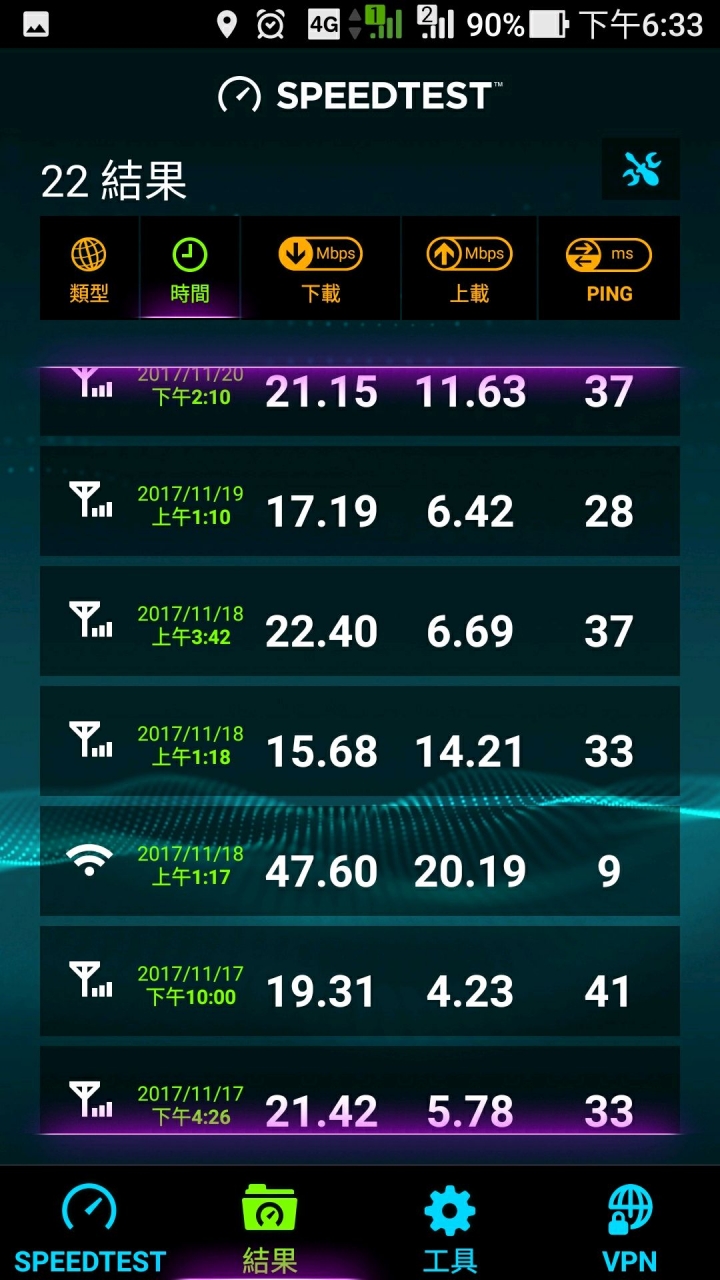Sort results by 時間 column
Image resolution: width=720 pixels, height=1280 pixels.
pyautogui.click(x=190, y=269)
